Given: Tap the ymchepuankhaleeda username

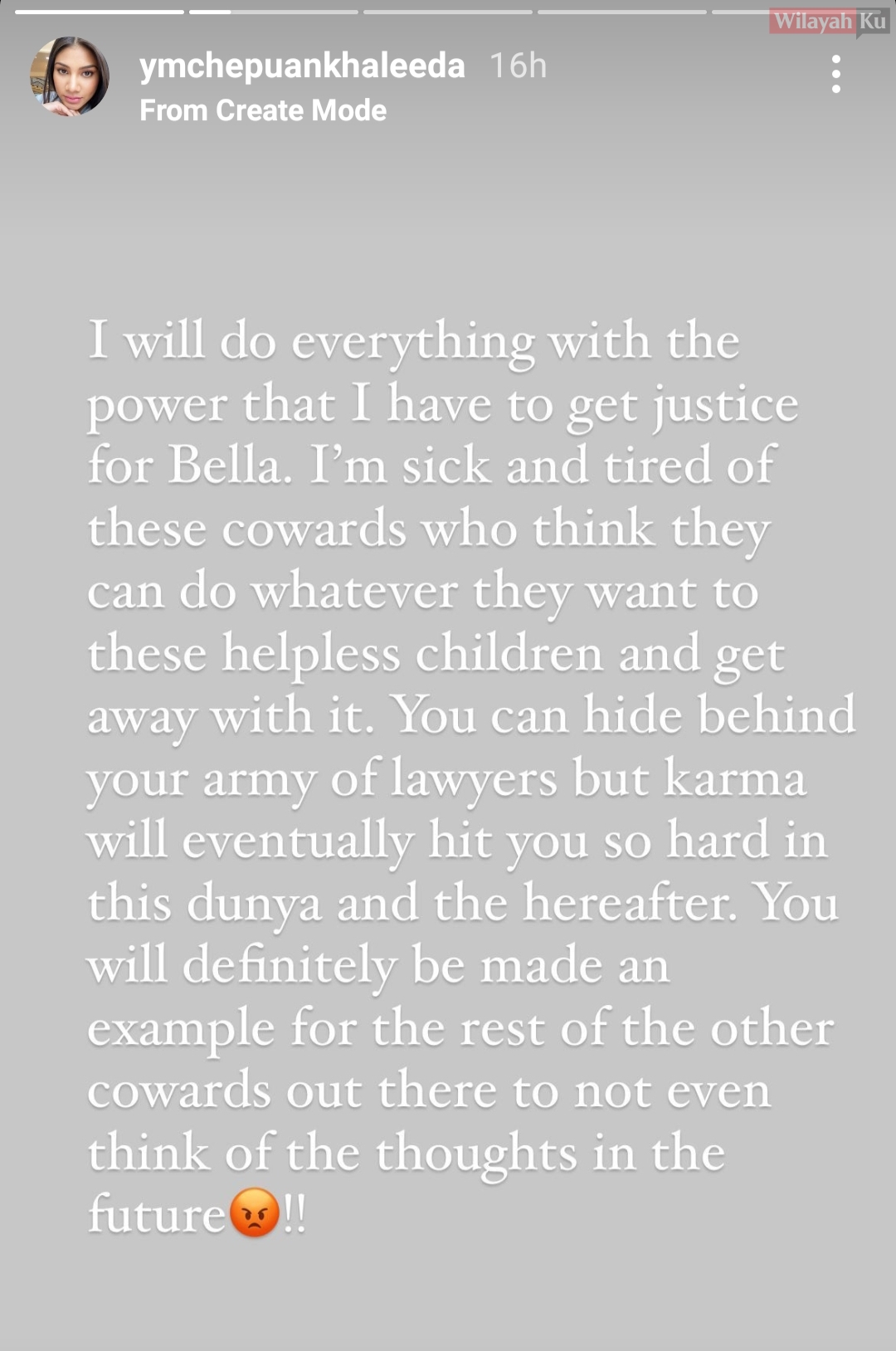Looking at the screenshot, I should (302, 66).
